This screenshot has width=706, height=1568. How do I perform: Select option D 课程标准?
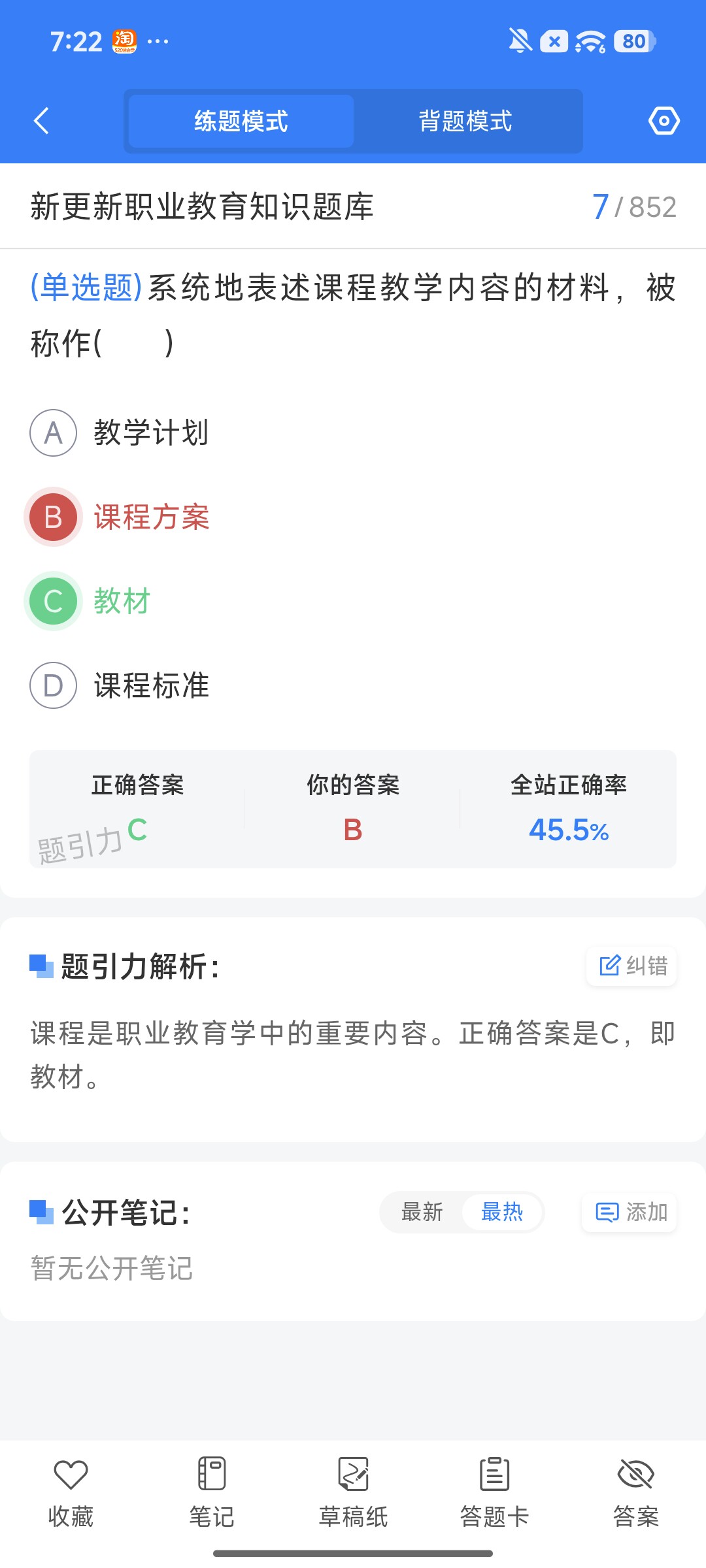[120, 685]
